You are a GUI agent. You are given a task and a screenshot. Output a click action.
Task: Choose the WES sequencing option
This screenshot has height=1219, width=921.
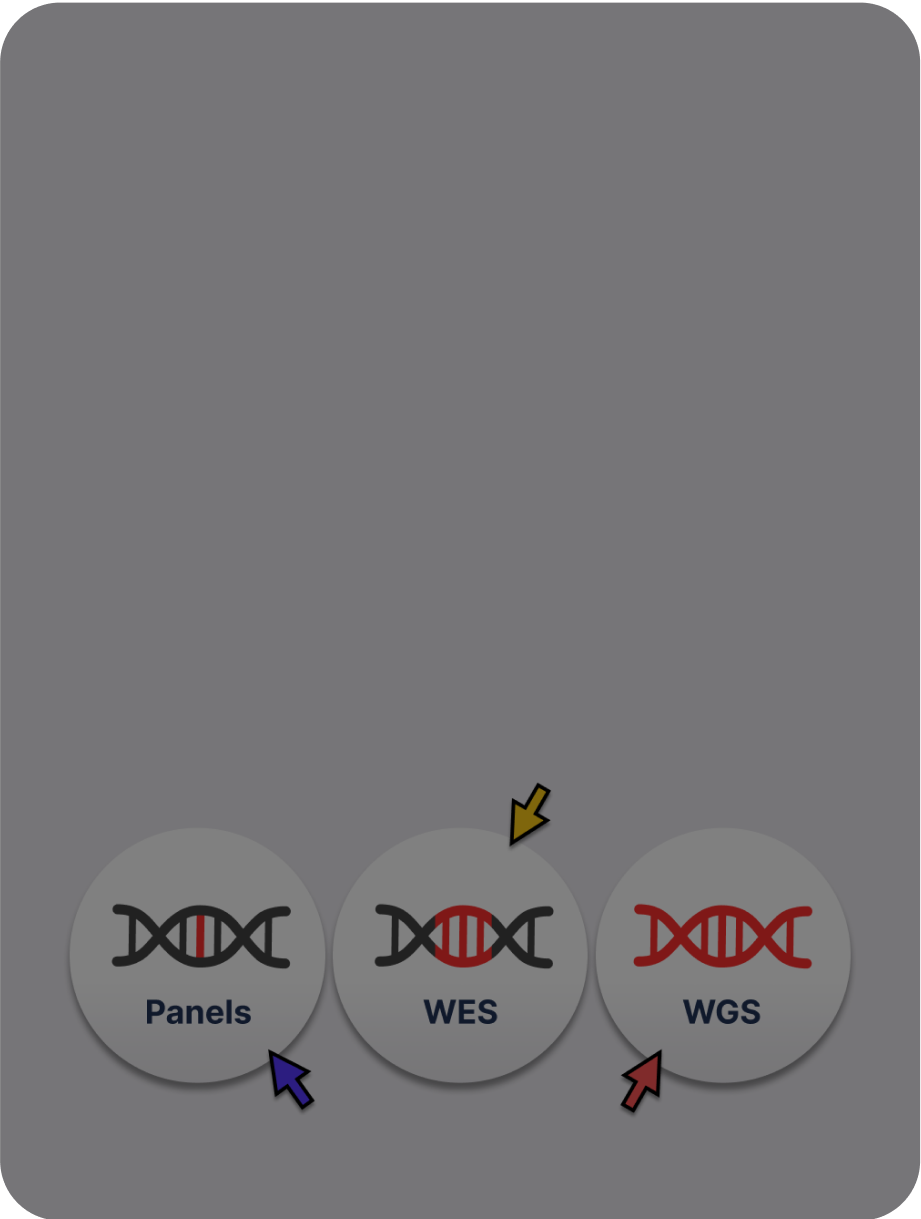click(x=461, y=956)
